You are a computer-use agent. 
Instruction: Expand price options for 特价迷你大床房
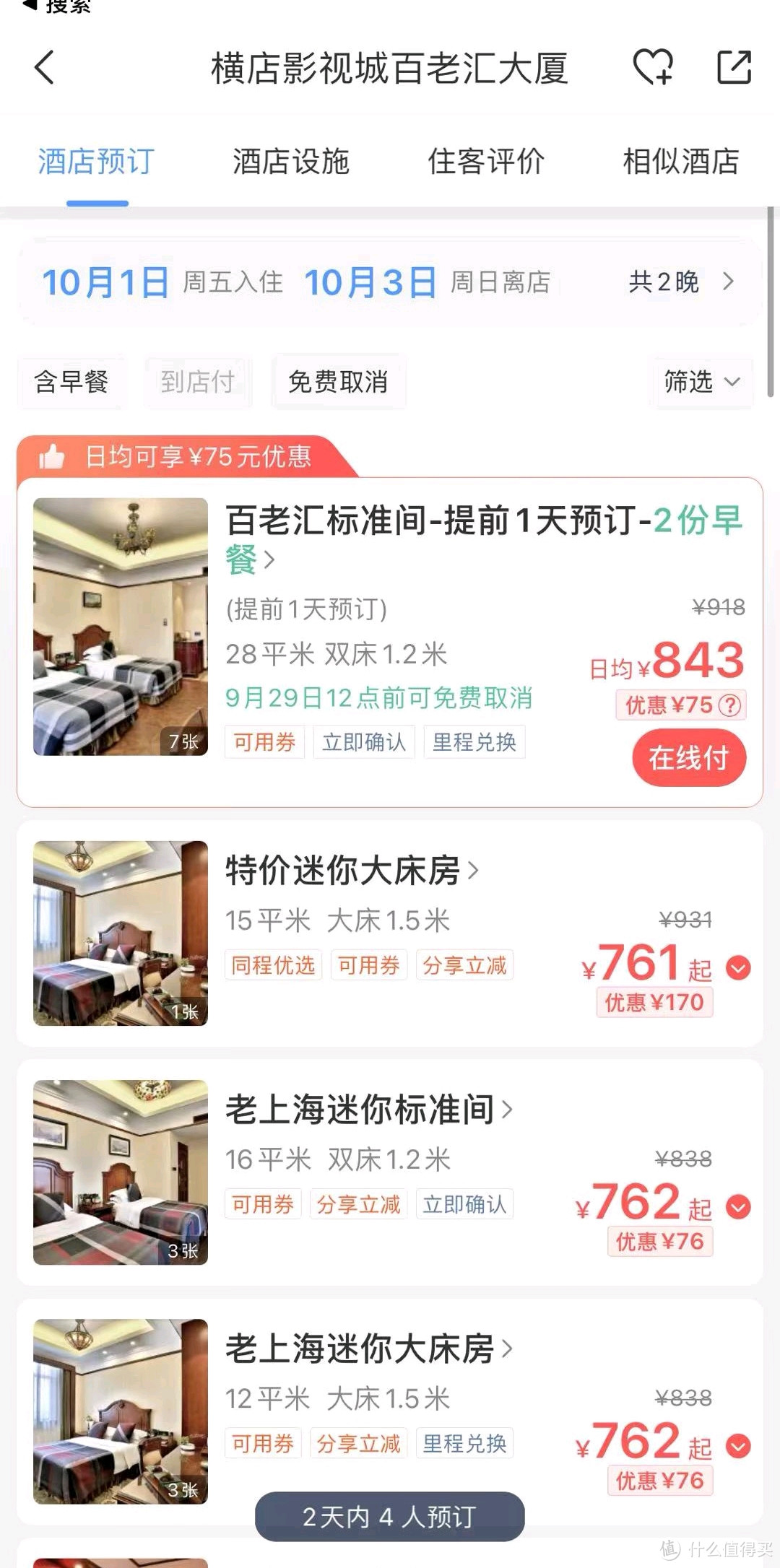(738, 965)
